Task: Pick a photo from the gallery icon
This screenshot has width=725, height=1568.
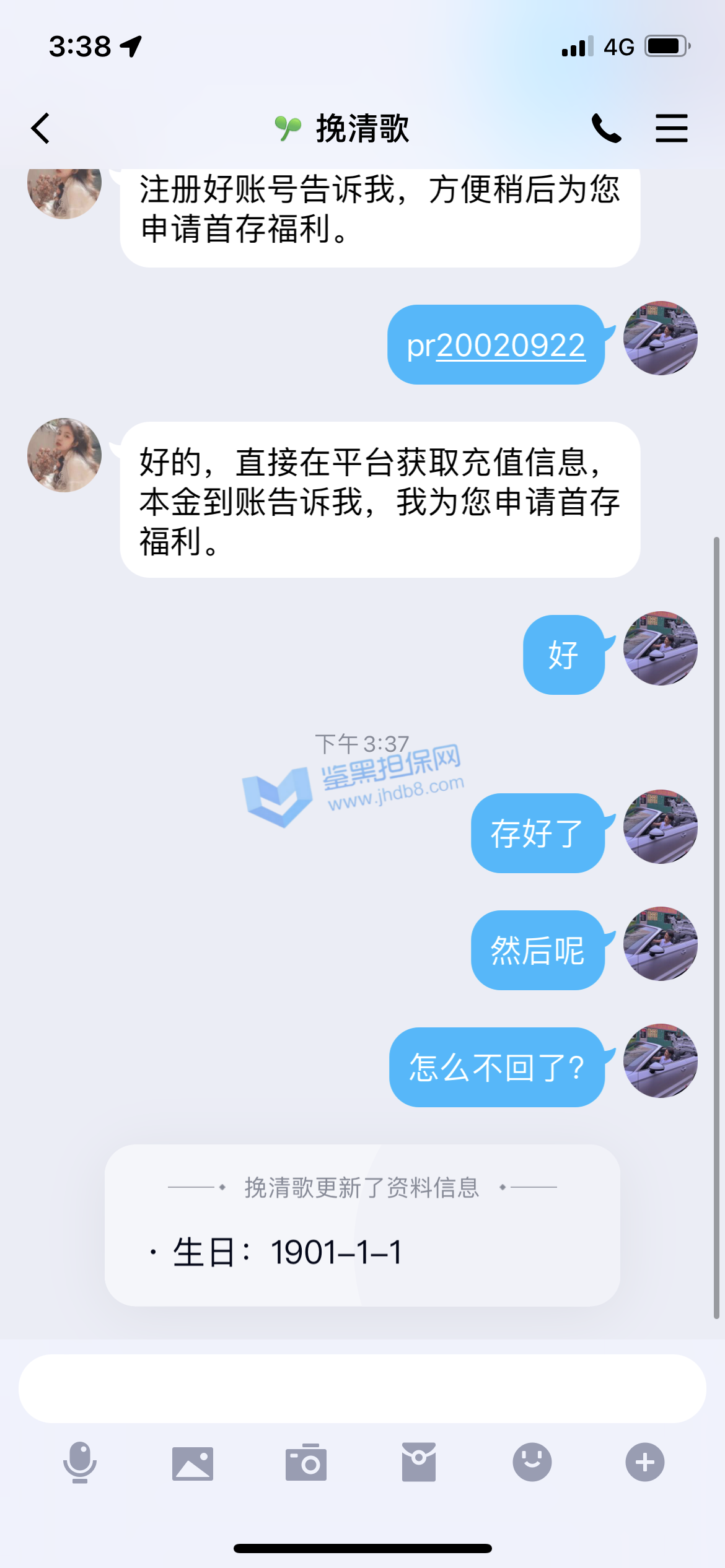Action: 193,1463
